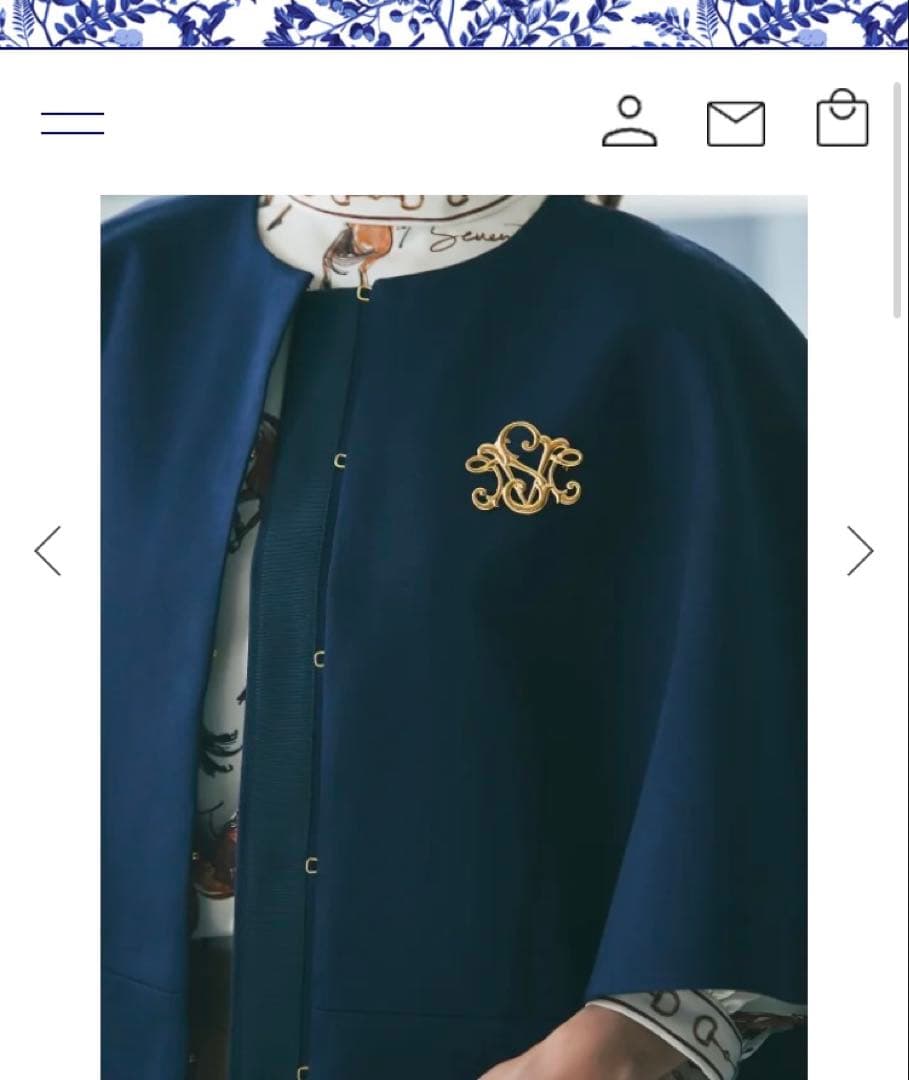
Task: Show the next product image
Action: [859, 551]
